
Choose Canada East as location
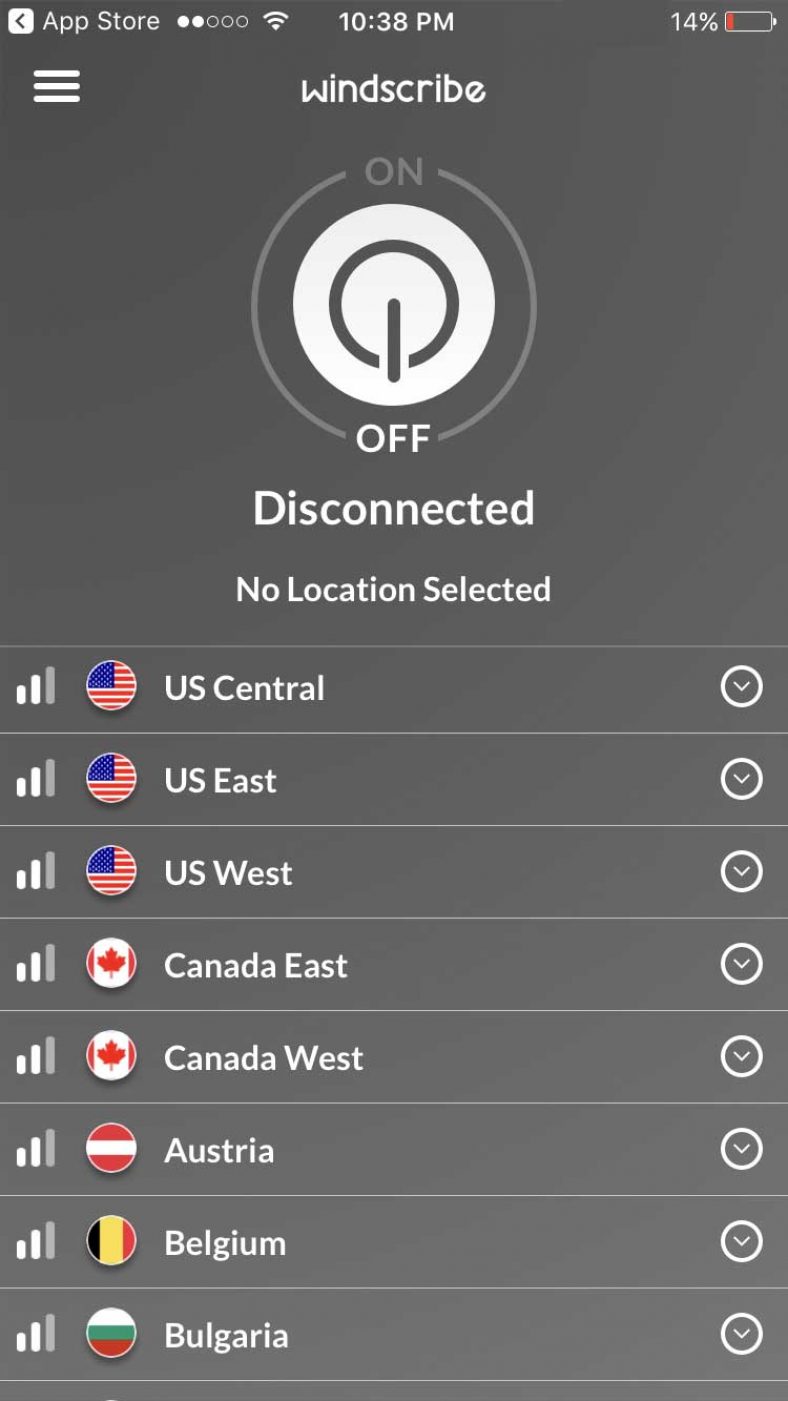pyautogui.click(x=255, y=965)
